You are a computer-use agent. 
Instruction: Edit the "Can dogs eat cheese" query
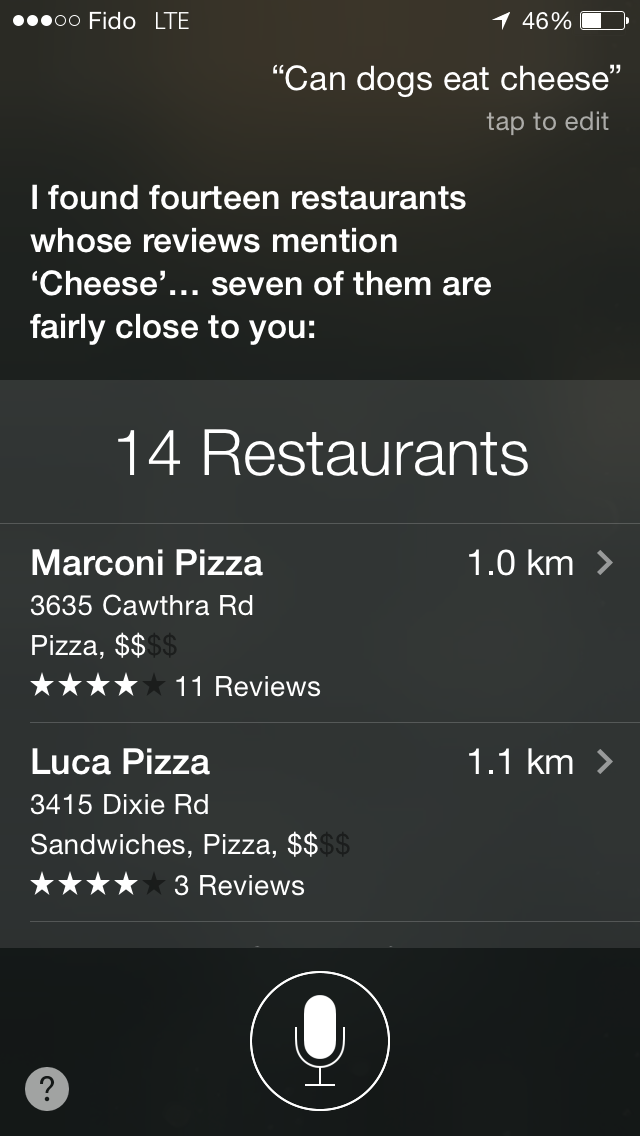441,80
